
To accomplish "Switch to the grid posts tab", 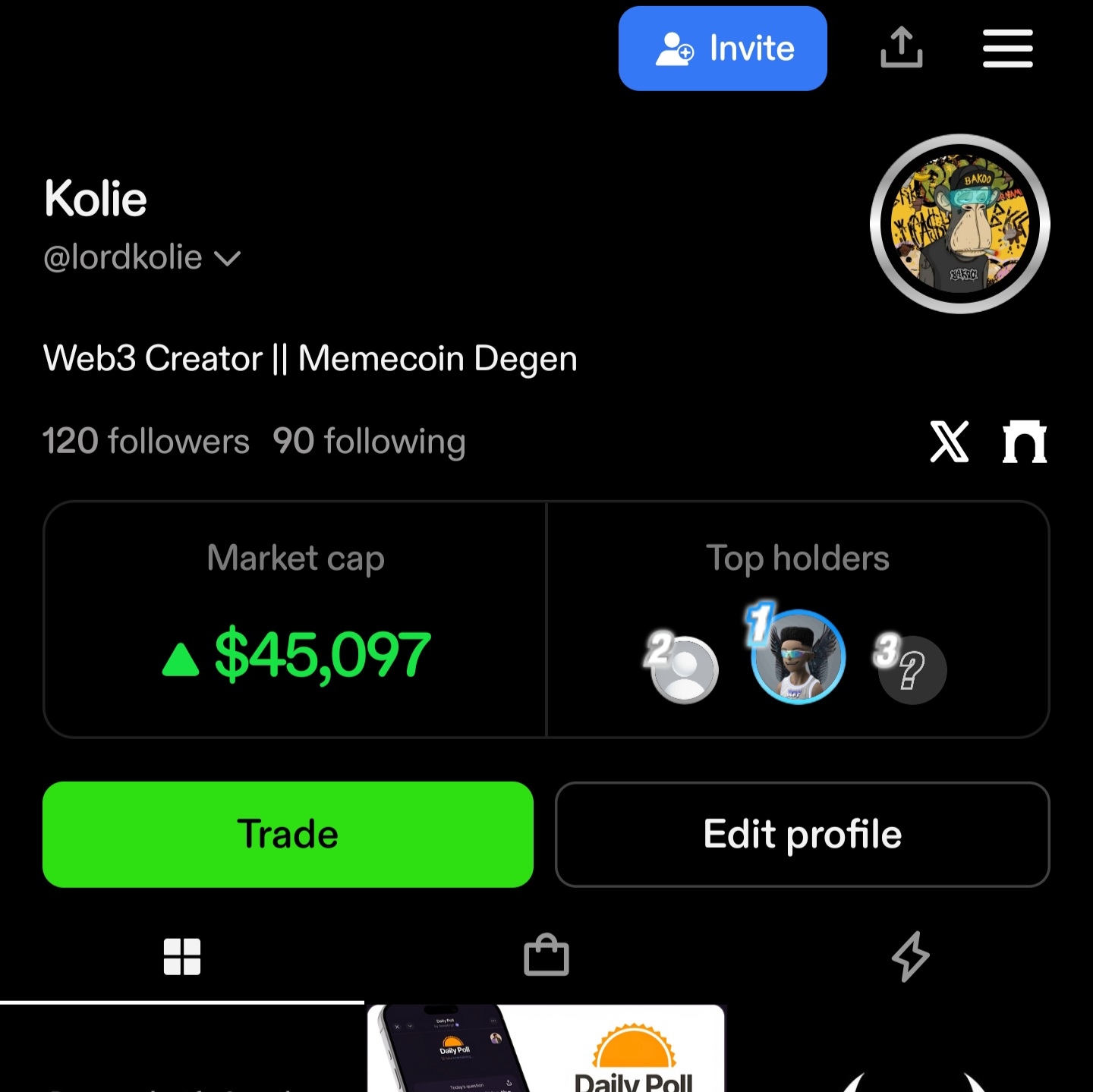I will tap(182, 956).
